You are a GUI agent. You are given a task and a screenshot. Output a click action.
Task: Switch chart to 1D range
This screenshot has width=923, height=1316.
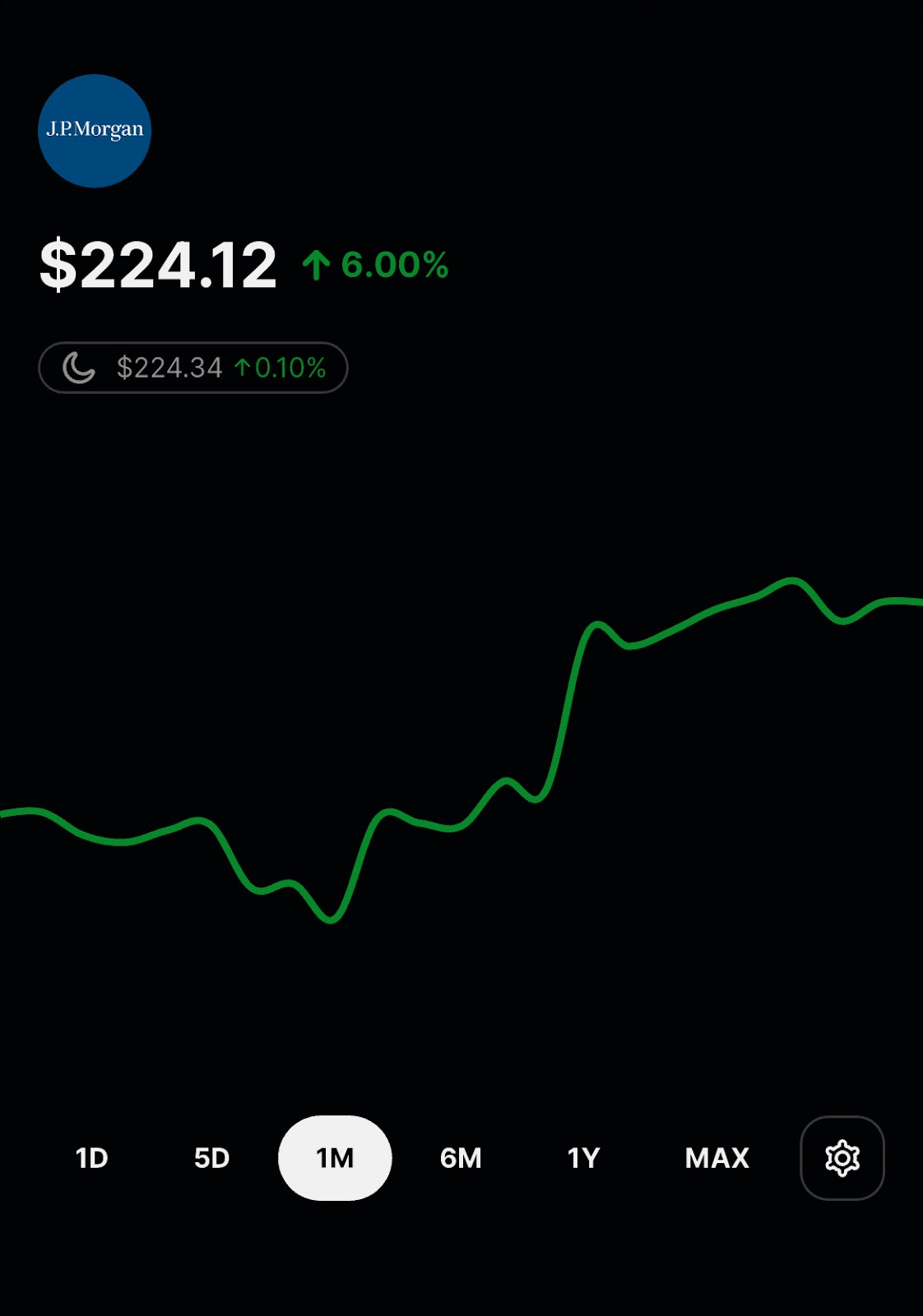pos(92,1158)
